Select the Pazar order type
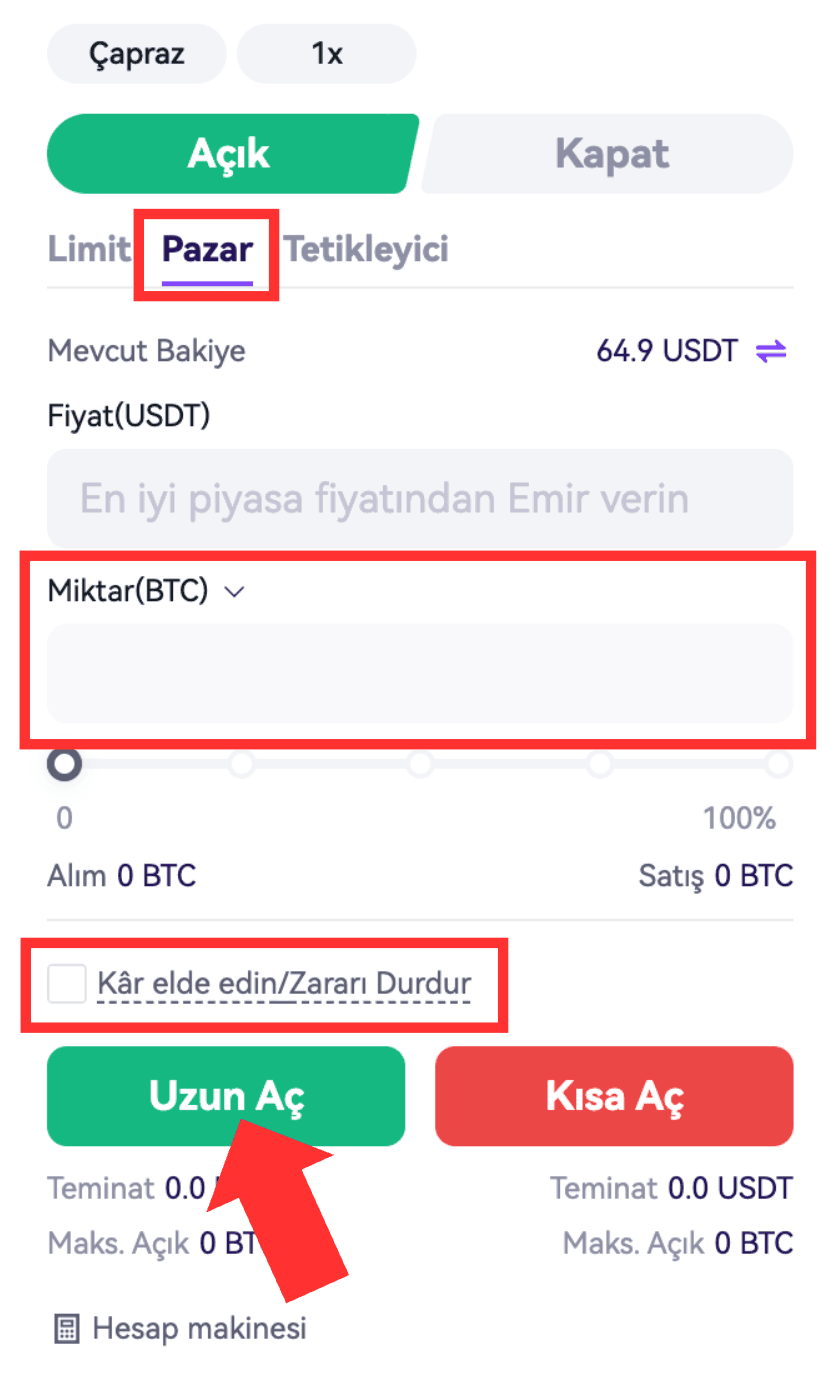The height and width of the screenshot is (1382, 836). (x=207, y=249)
